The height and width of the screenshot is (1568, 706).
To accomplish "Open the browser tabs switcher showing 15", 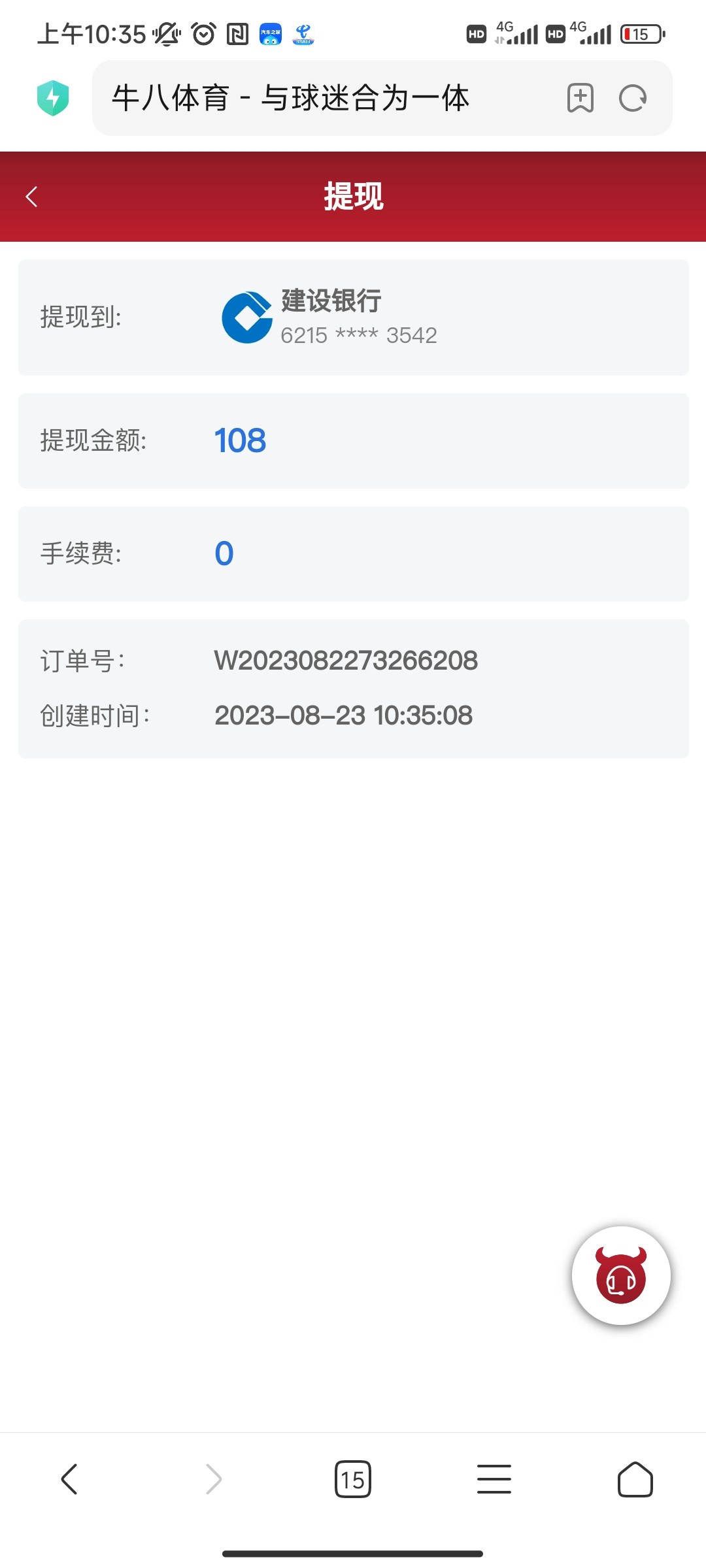I will tap(353, 1479).
